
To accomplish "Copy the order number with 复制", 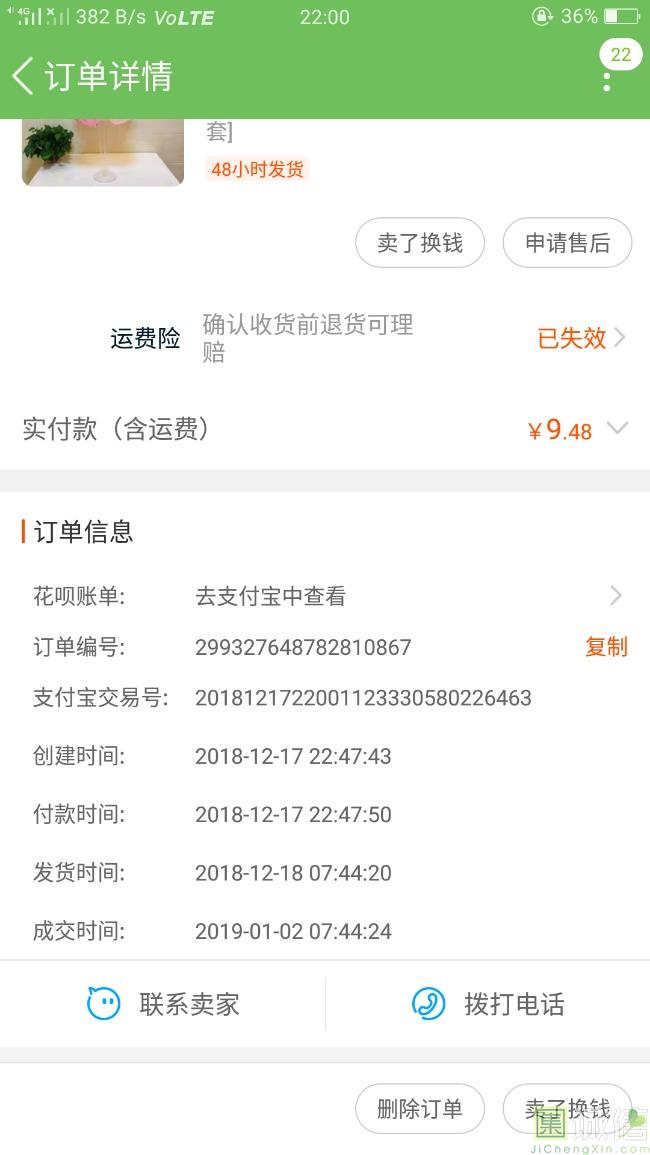I will click(x=606, y=647).
